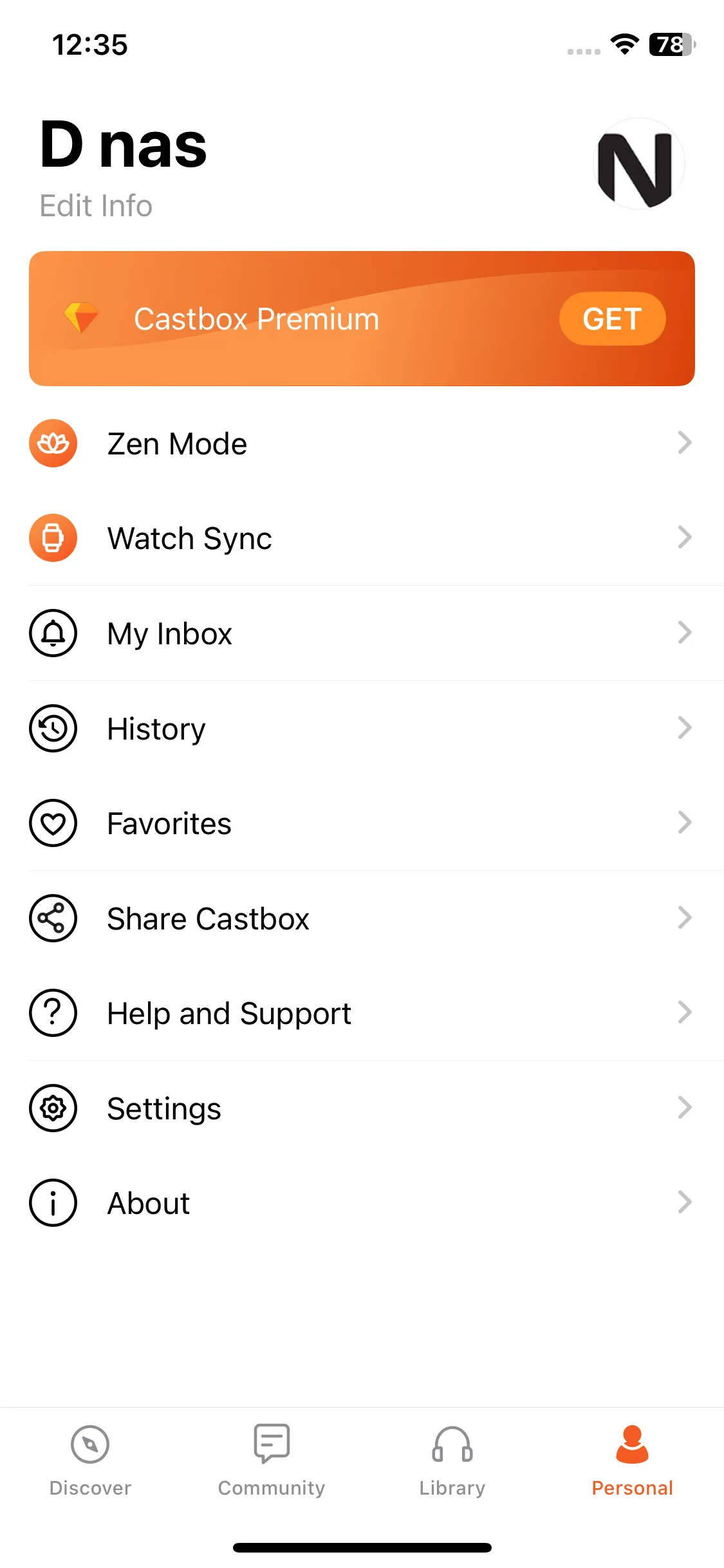This screenshot has width=724, height=1568.
Task: View listening History
Action: 360,729
